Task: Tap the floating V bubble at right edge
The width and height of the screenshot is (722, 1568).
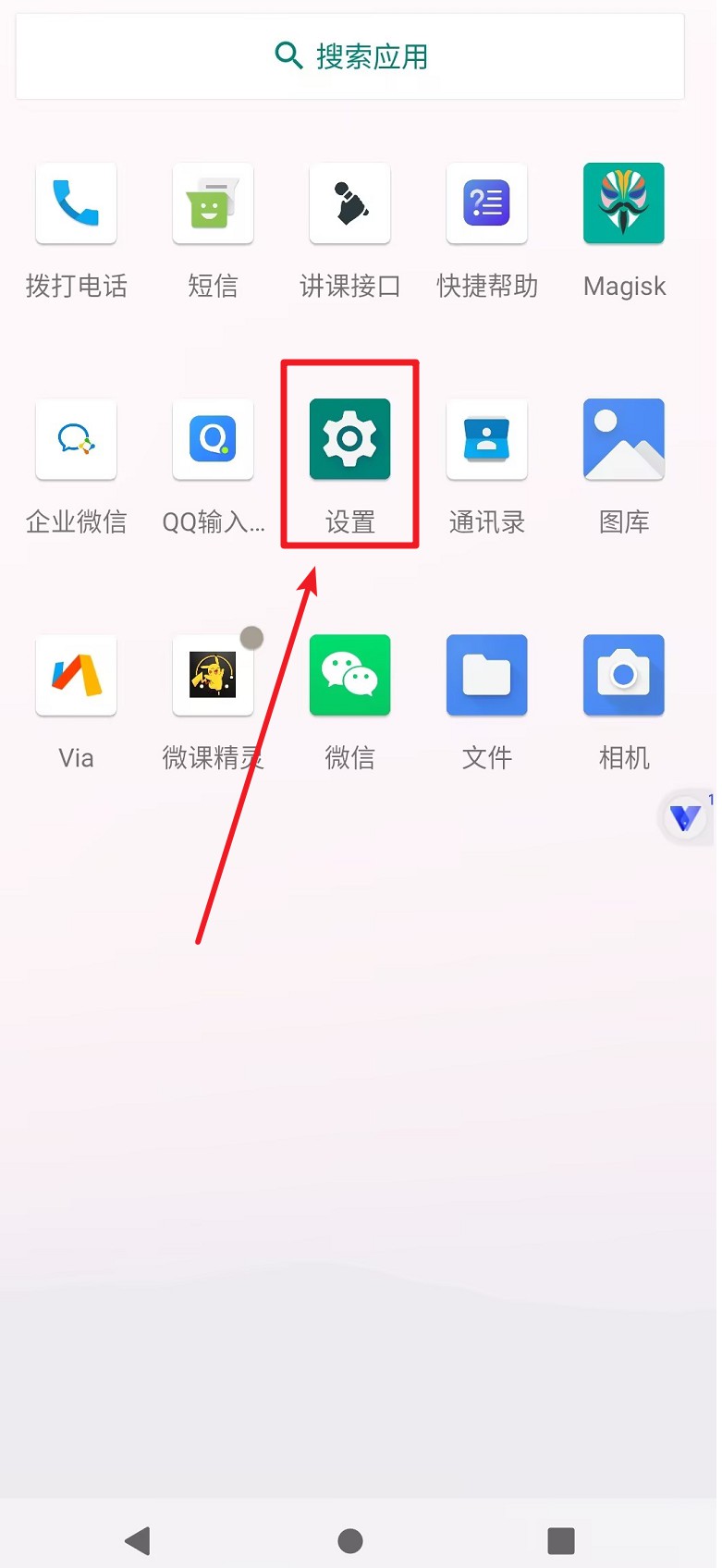Action: 685,817
